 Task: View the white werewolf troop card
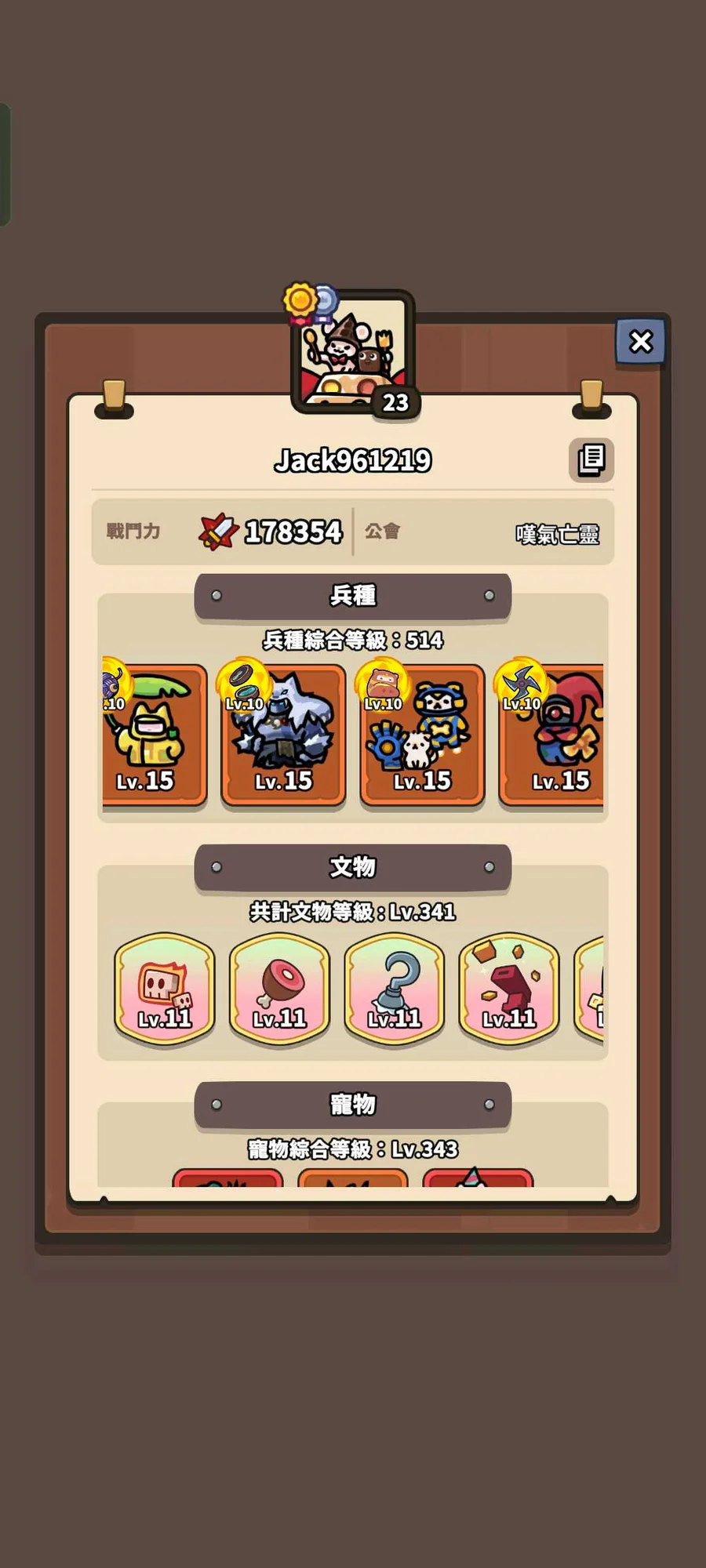coord(283,735)
